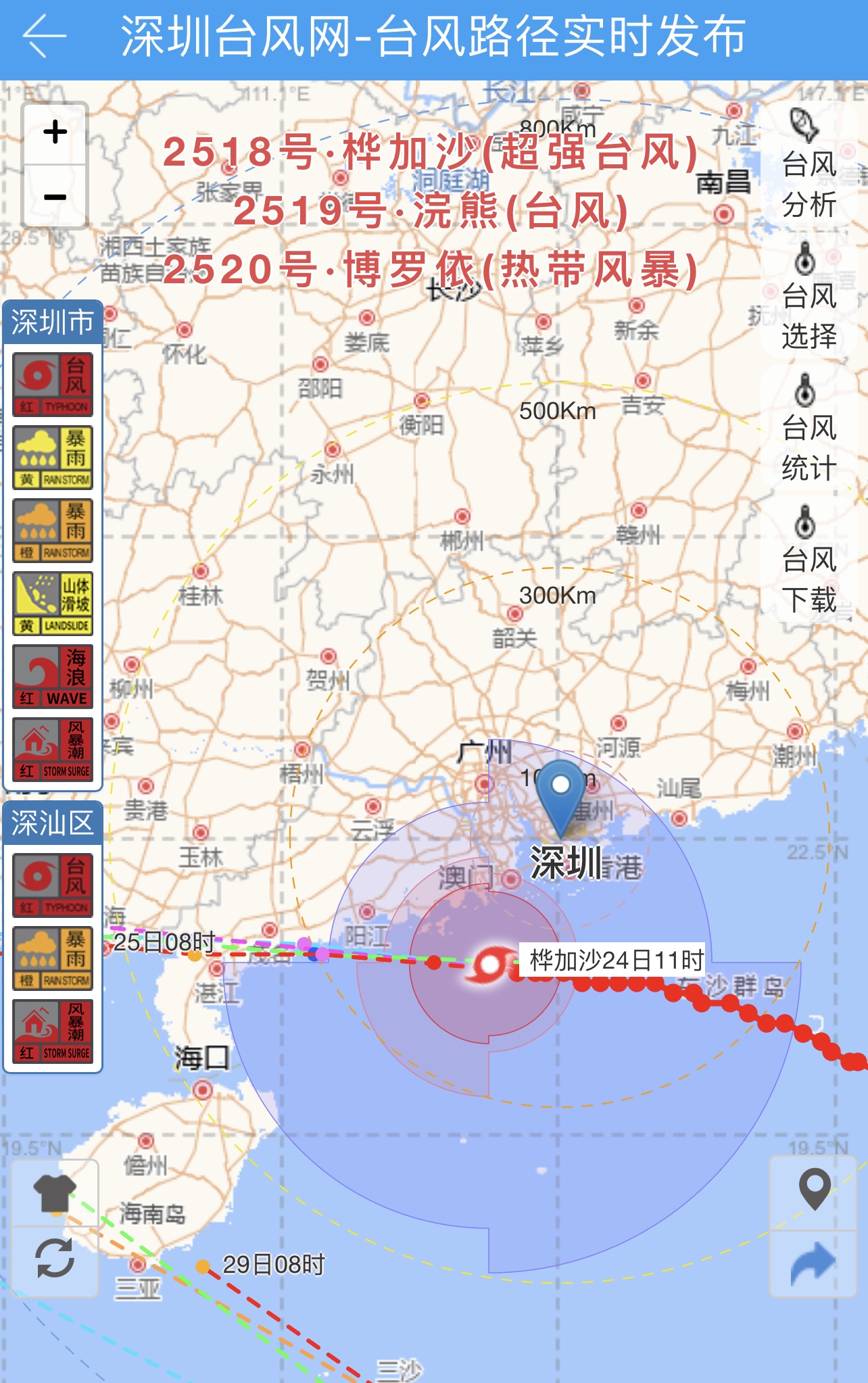
Task: View 深圳市 orange rainstorm warning signal
Action: (x=53, y=531)
